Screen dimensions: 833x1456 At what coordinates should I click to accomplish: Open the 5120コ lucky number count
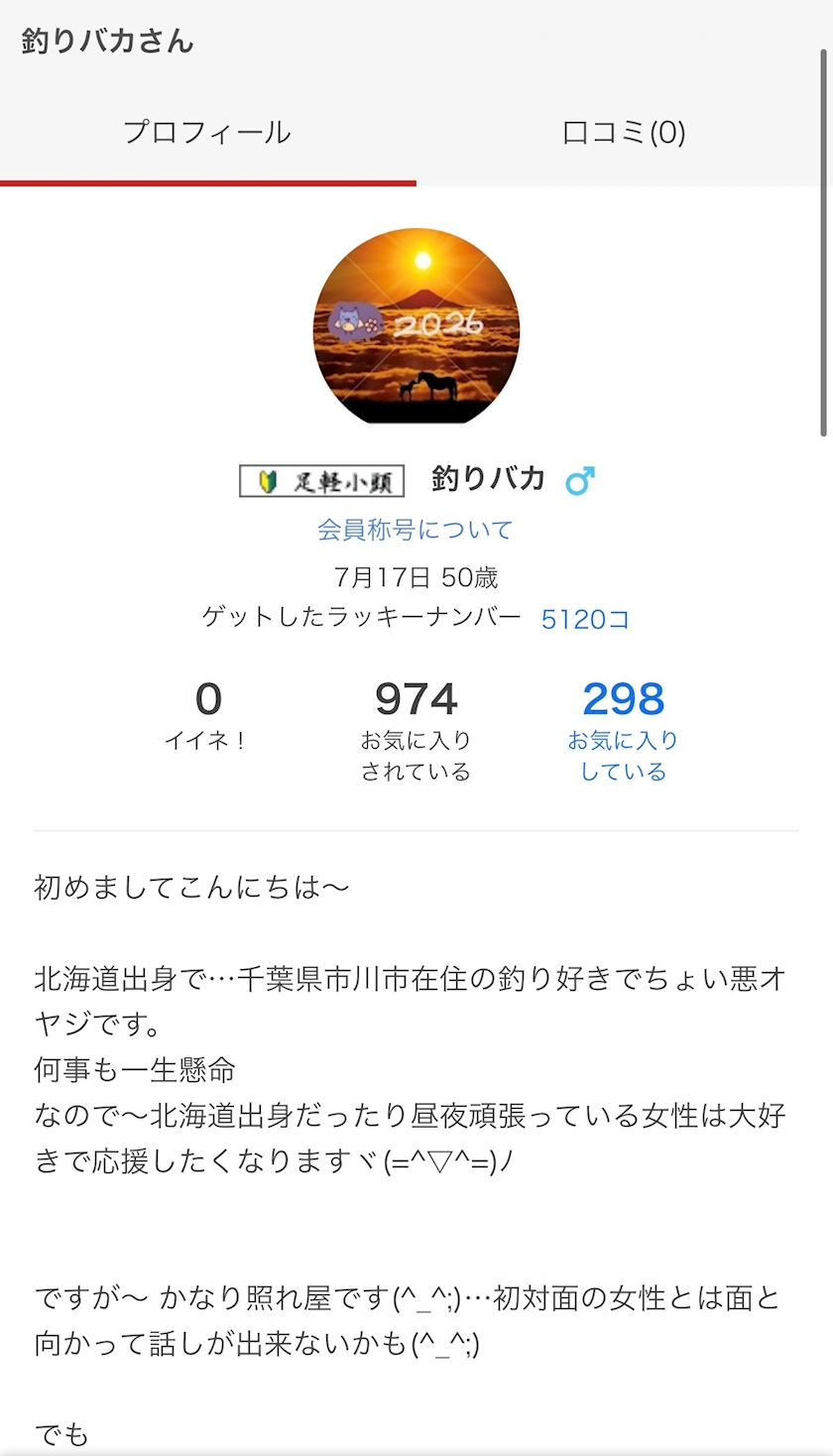point(585,620)
